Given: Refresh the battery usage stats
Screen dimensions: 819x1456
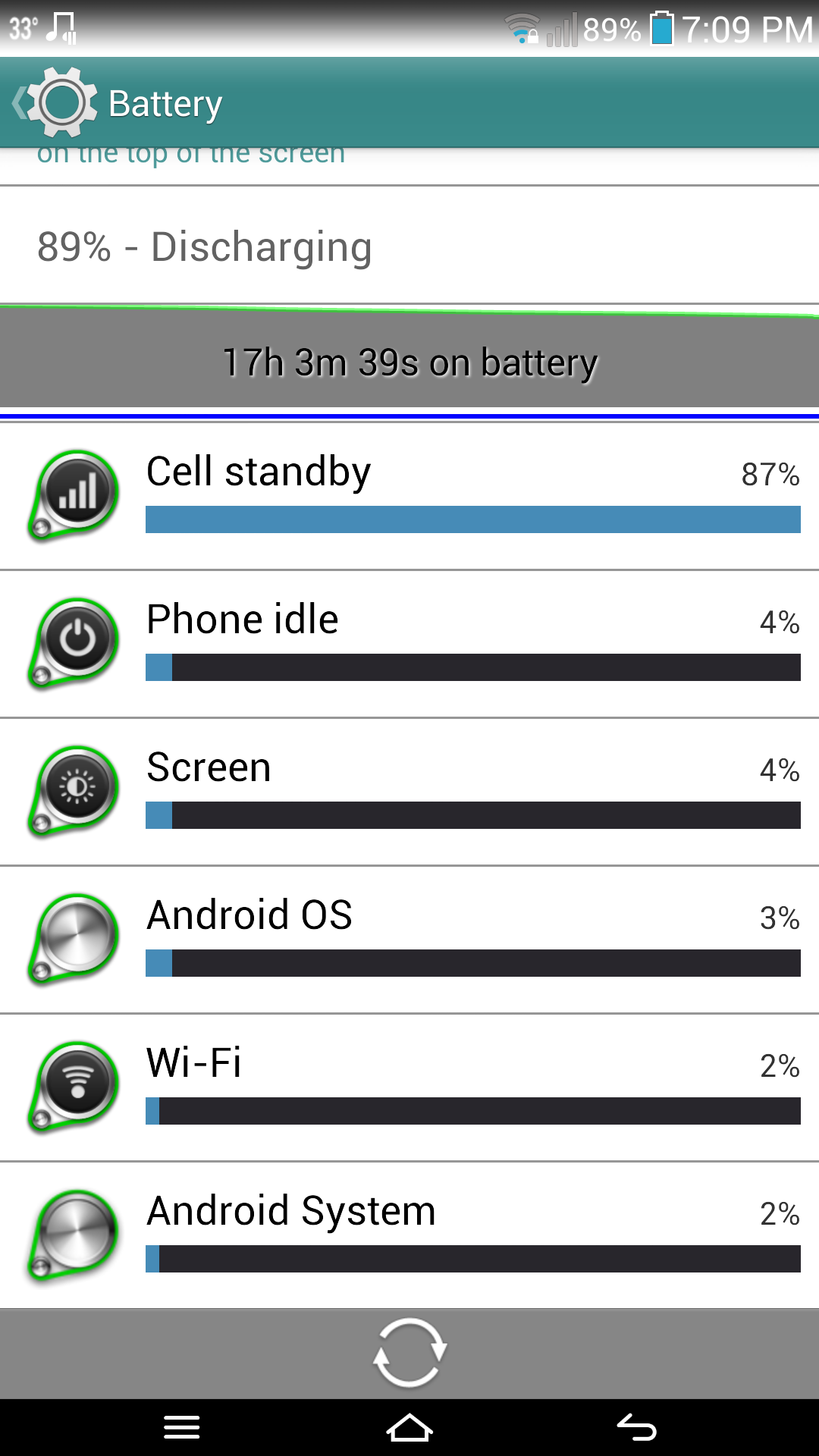Looking at the screenshot, I should 409,1353.
